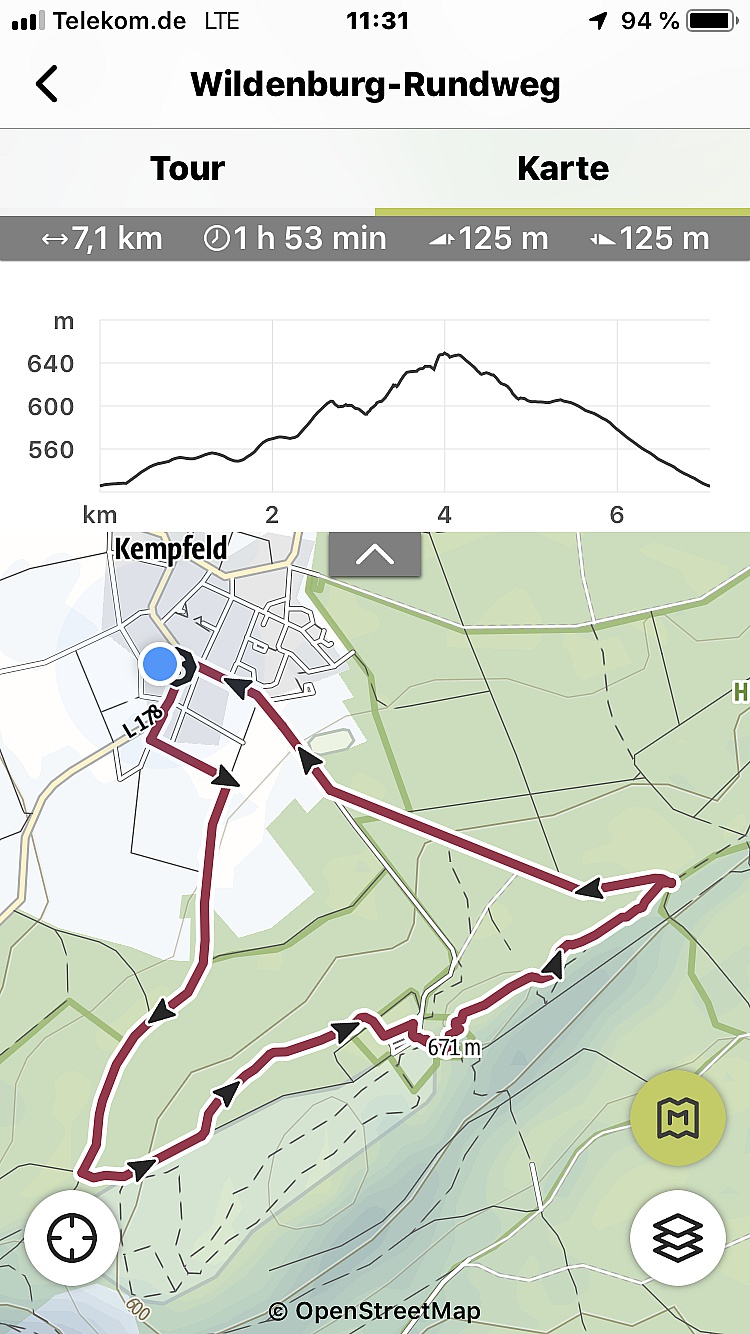
Task: Open the map layers selector
Action: coord(677,1238)
